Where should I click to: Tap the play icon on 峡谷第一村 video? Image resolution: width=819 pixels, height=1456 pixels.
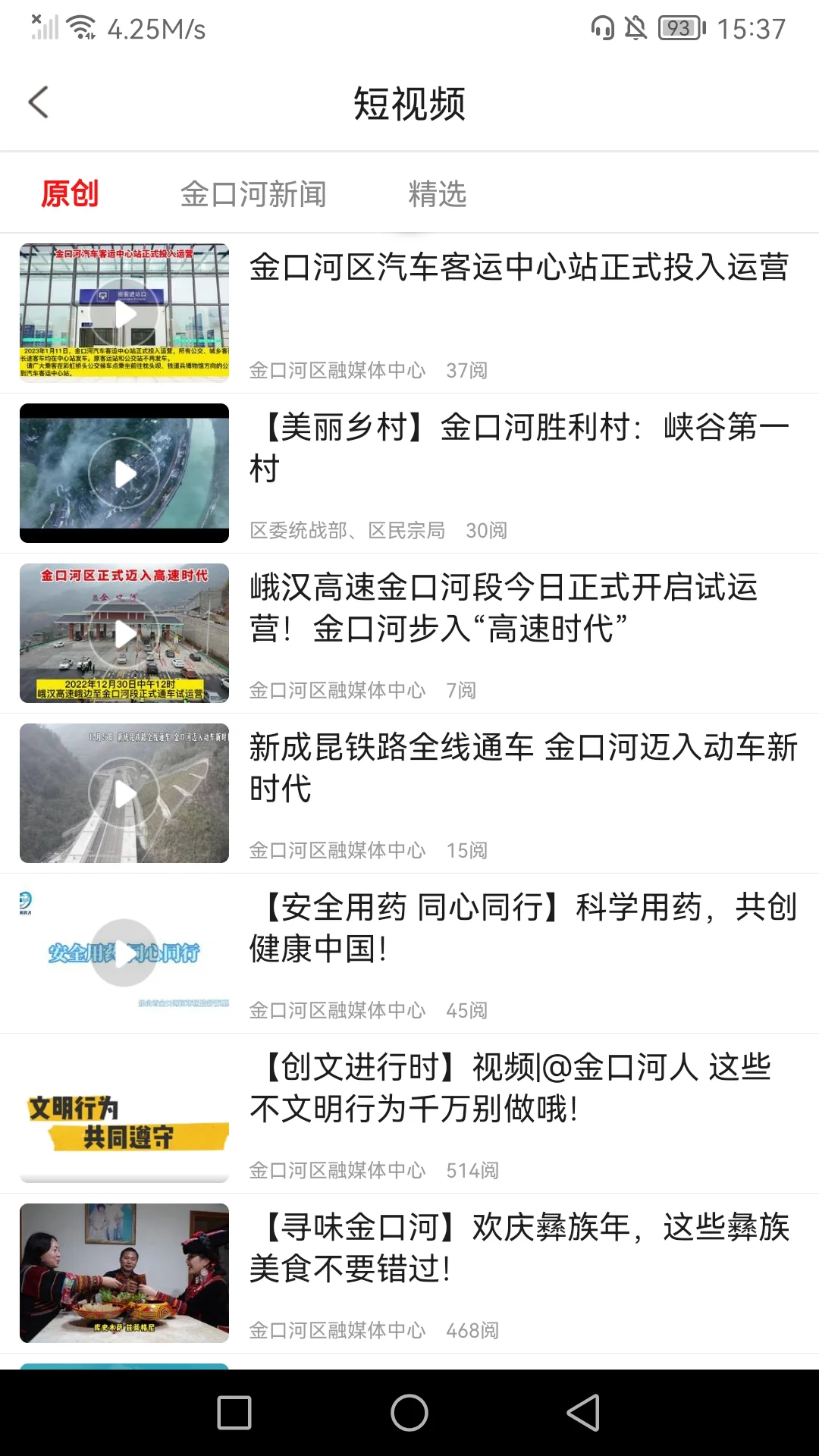coord(124,473)
